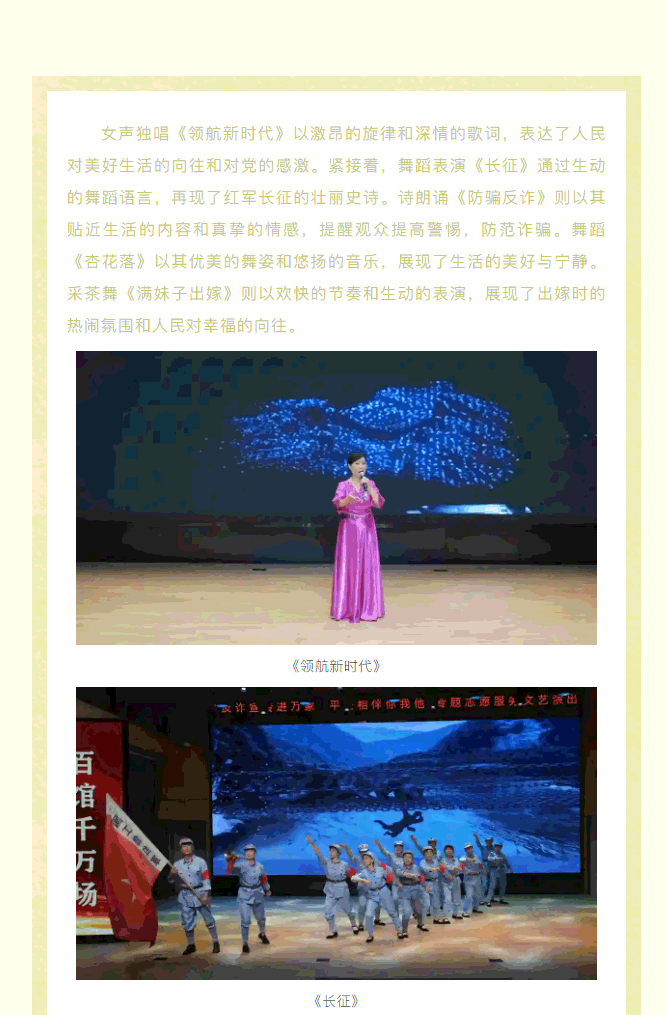The image size is (667, 1015).
Task: Open the photo of the singer in pink dress
Action: point(336,498)
